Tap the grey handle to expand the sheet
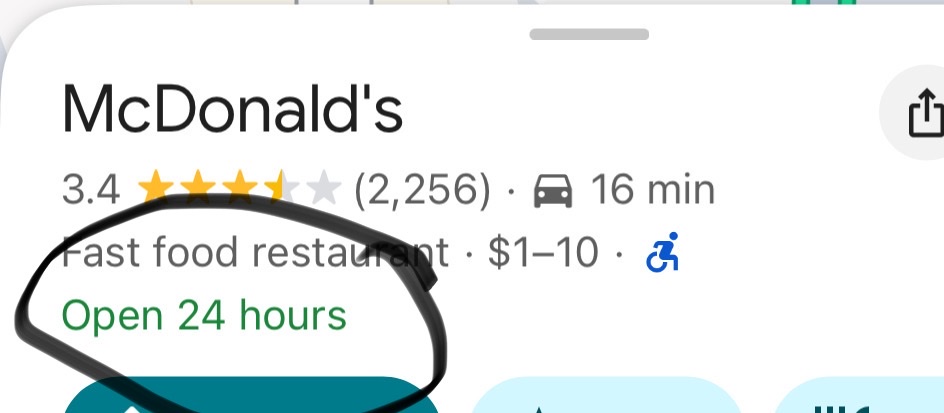Image resolution: width=944 pixels, height=413 pixels. click(589, 34)
